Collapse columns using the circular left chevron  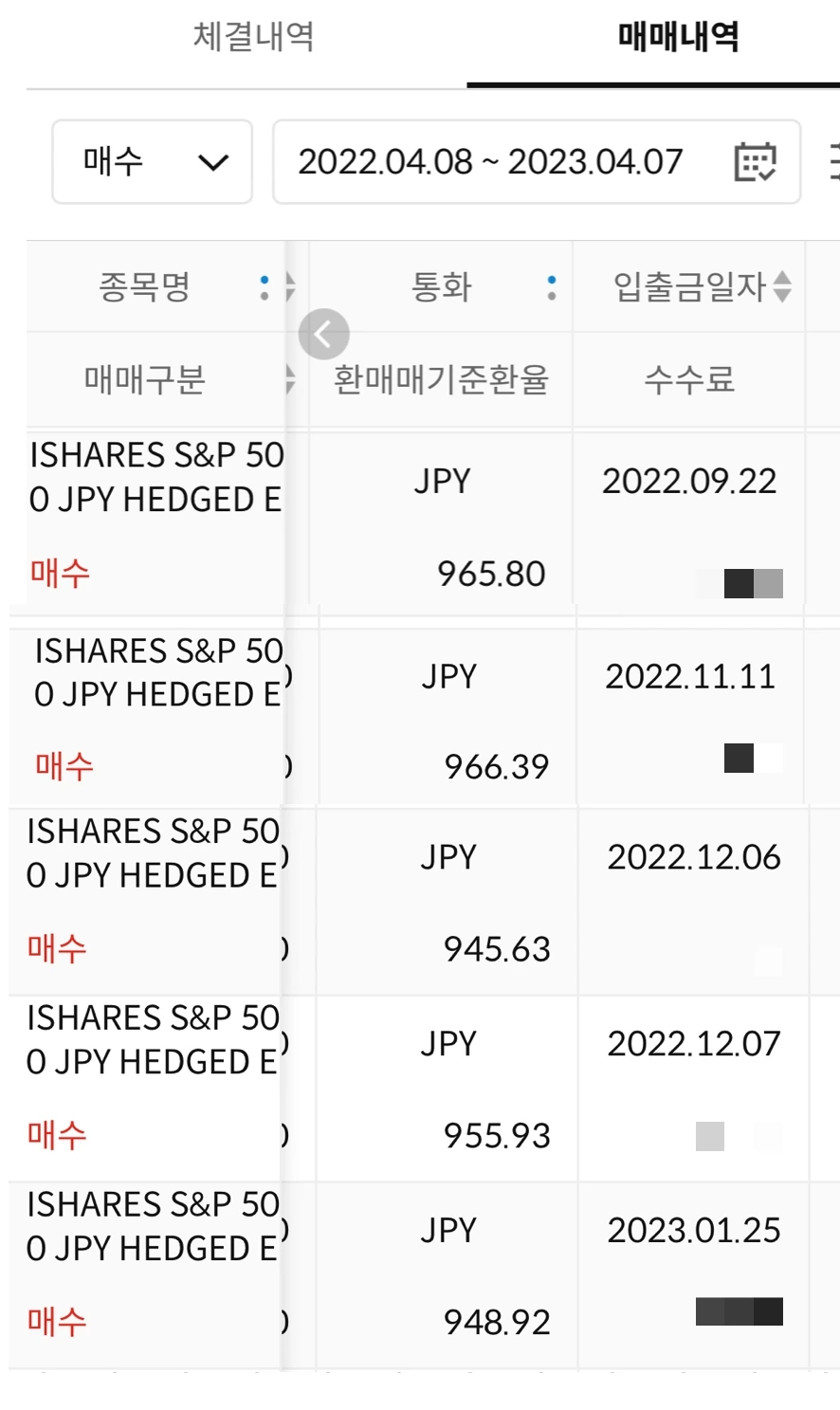tap(324, 334)
